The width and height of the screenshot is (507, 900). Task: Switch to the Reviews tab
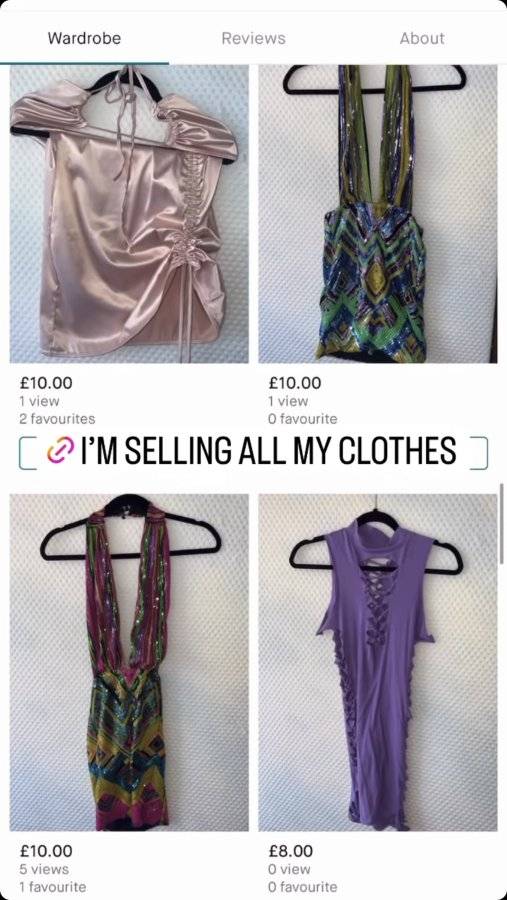[x=253, y=38]
